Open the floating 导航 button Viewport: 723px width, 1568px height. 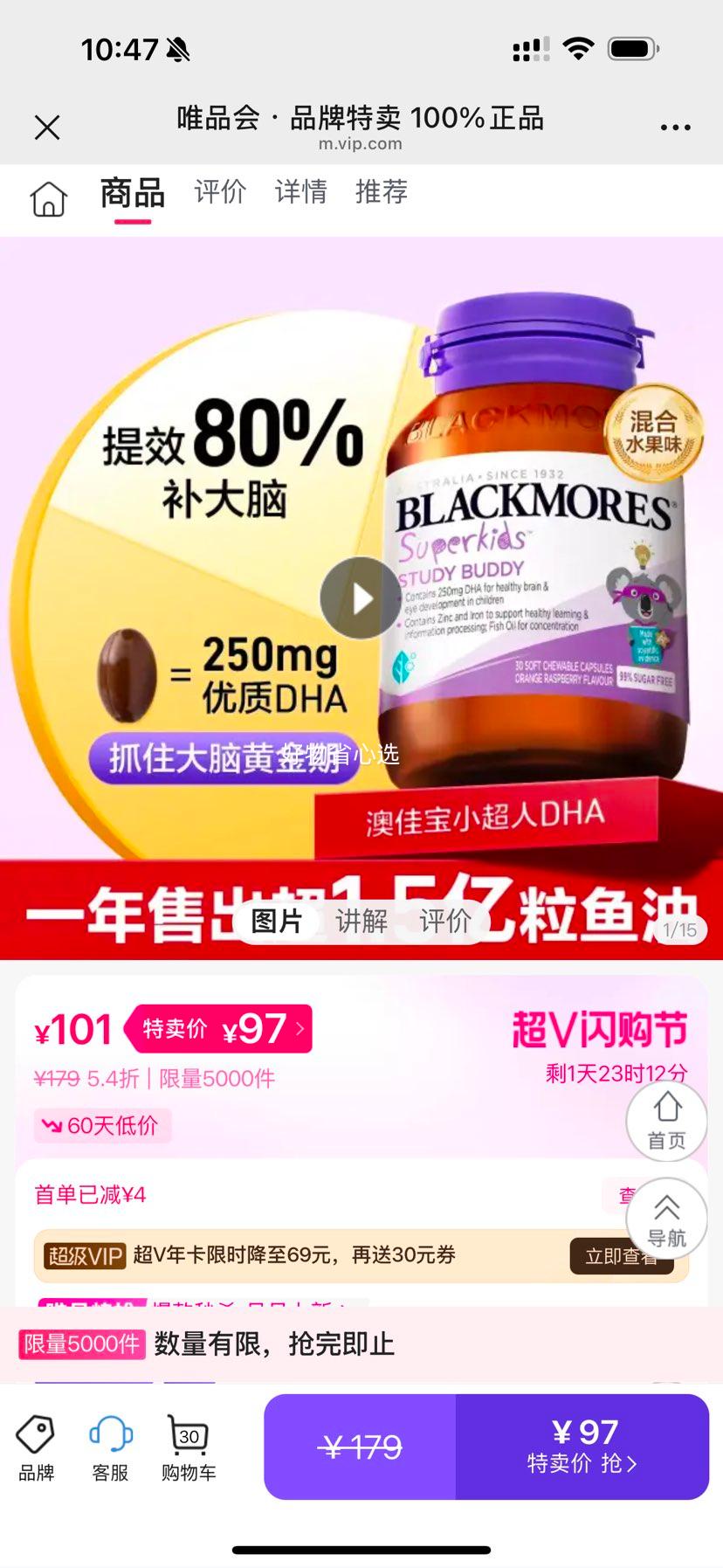[x=666, y=1219]
